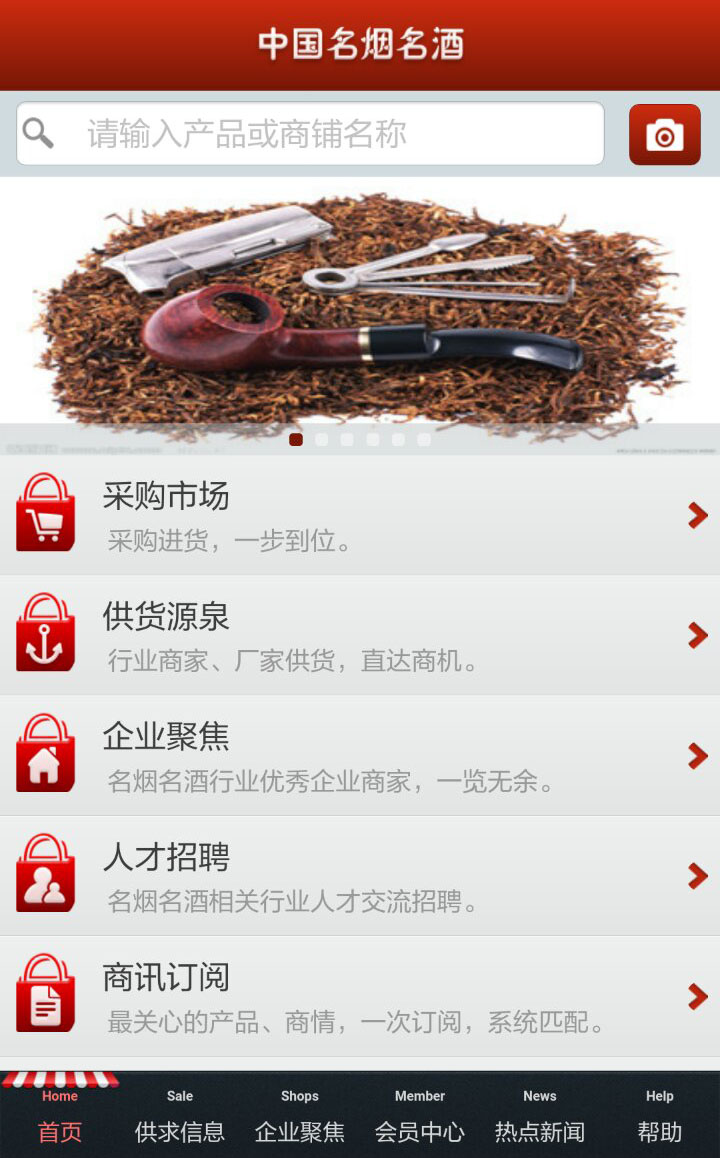Tap the product or shop search field
The image size is (720, 1158).
point(310,134)
